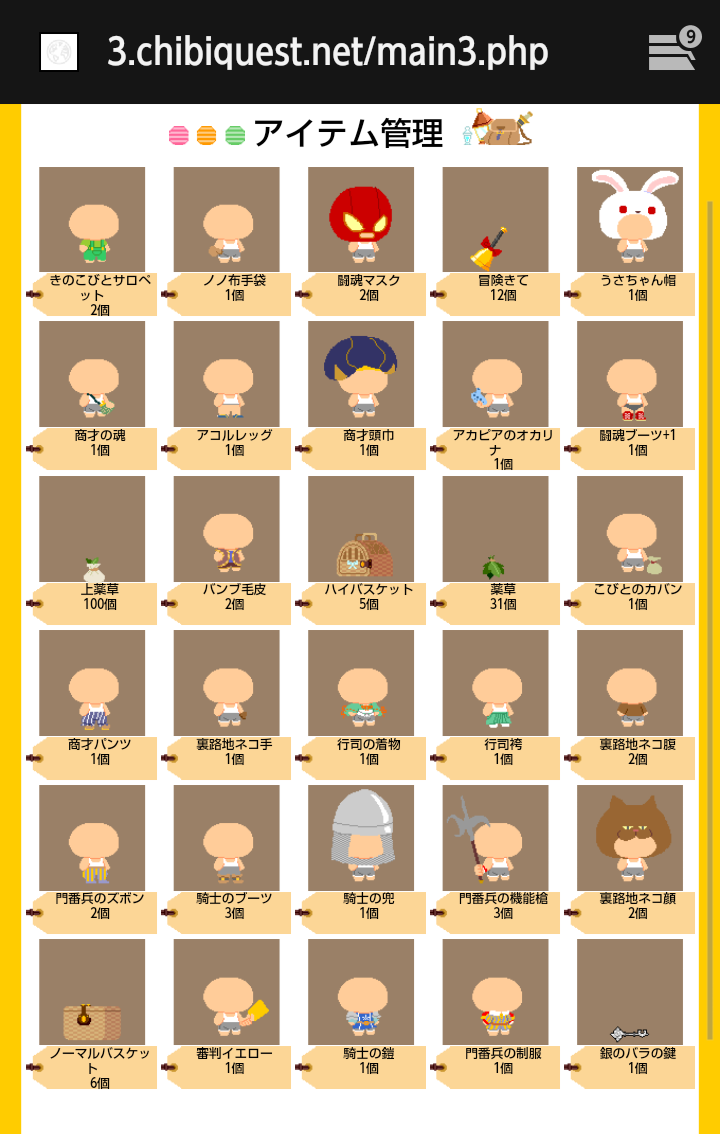Open the きのこびとサロペット item
This screenshot has width=720, height=1134.
[92, 220]
